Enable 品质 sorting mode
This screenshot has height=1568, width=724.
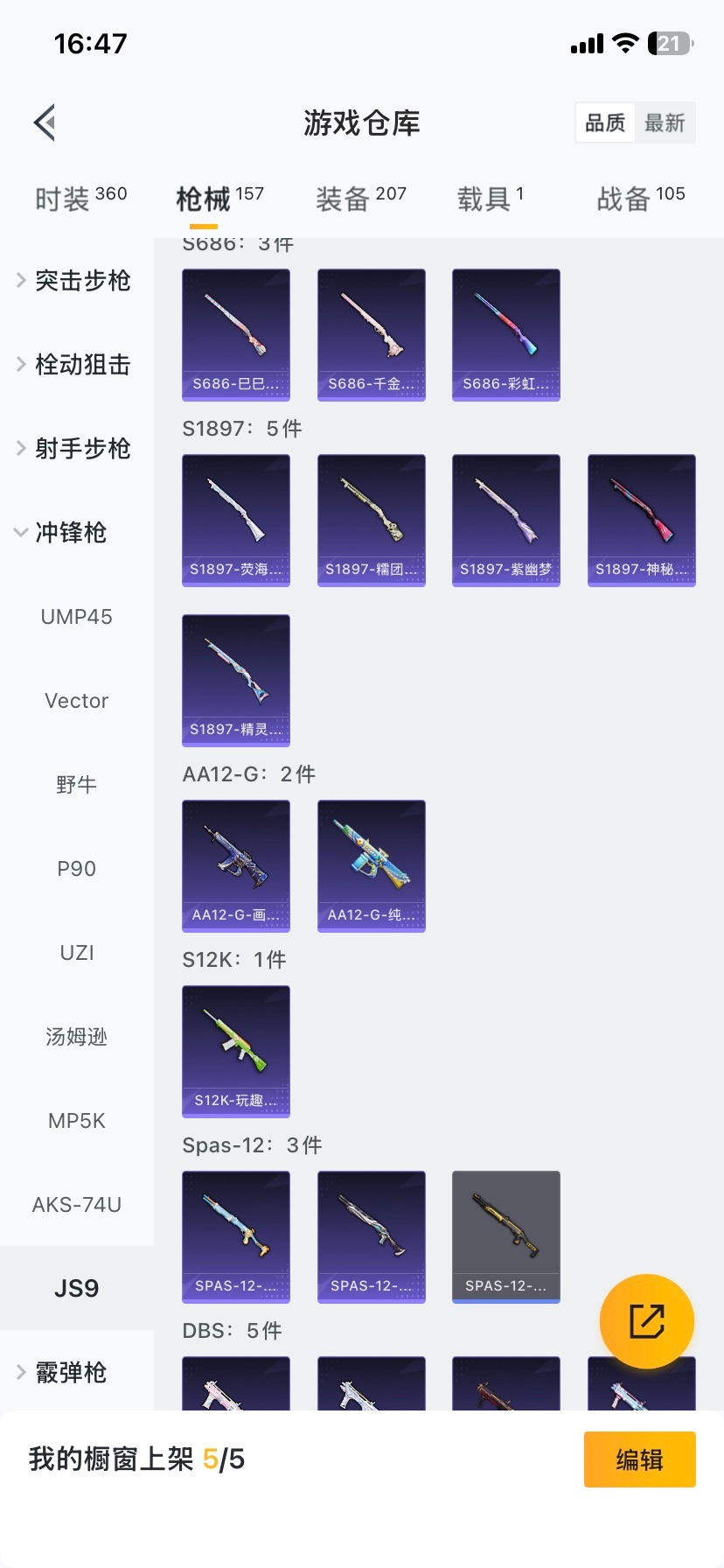click(x=605, y=123)
